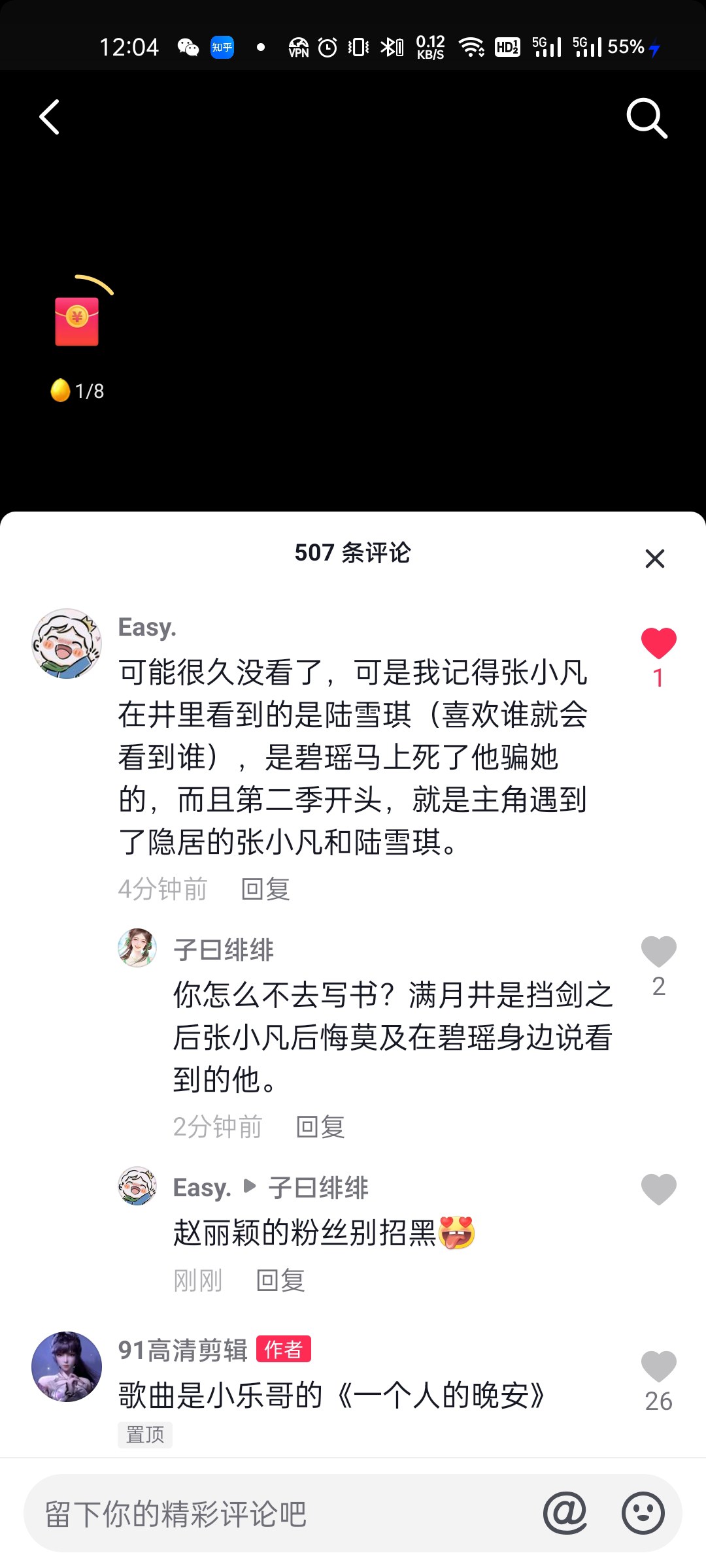
Task: Like 91高清剪辑's pinned comment
Action: (658, 1367)
